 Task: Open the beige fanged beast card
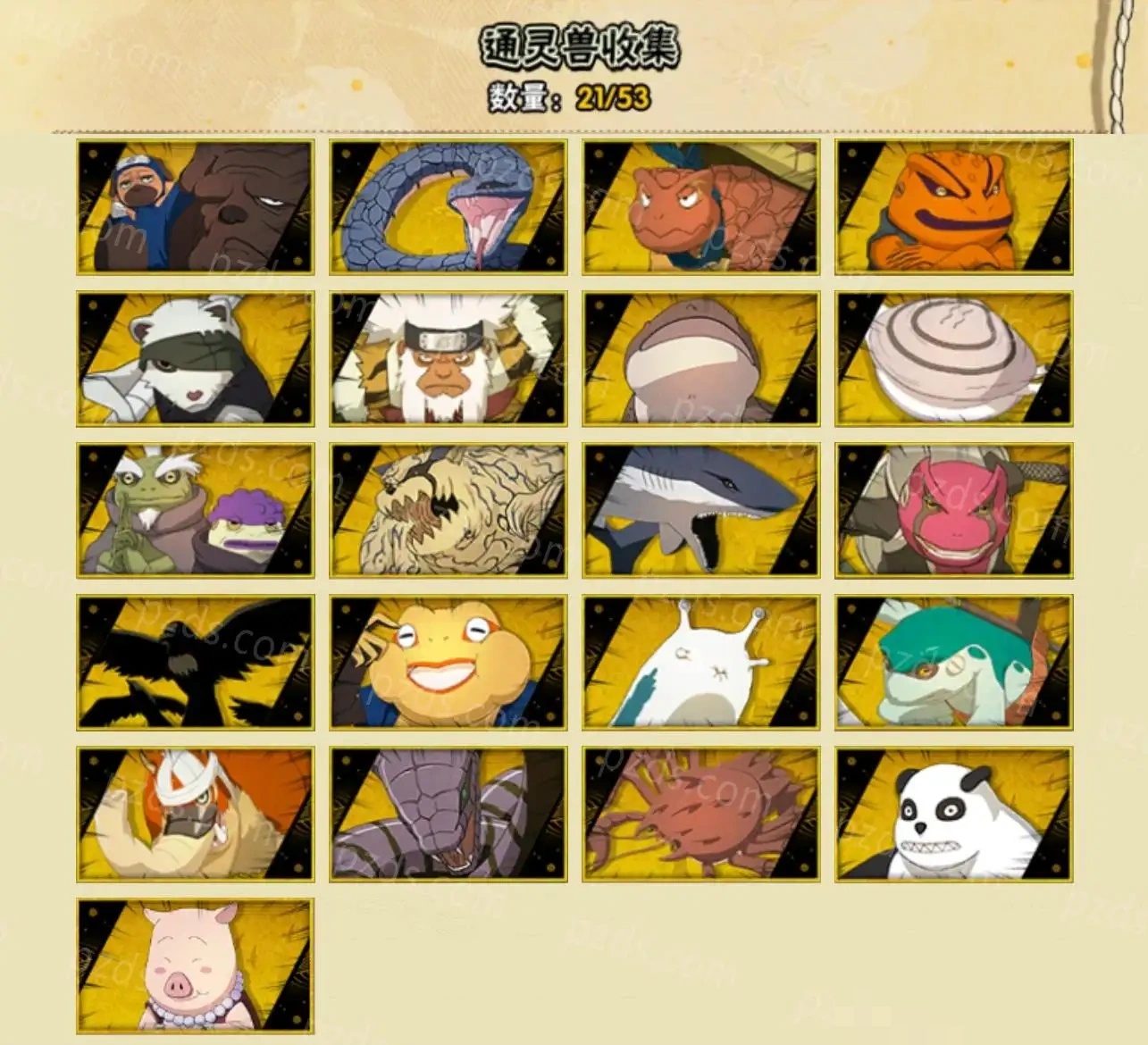click(448, 511)
